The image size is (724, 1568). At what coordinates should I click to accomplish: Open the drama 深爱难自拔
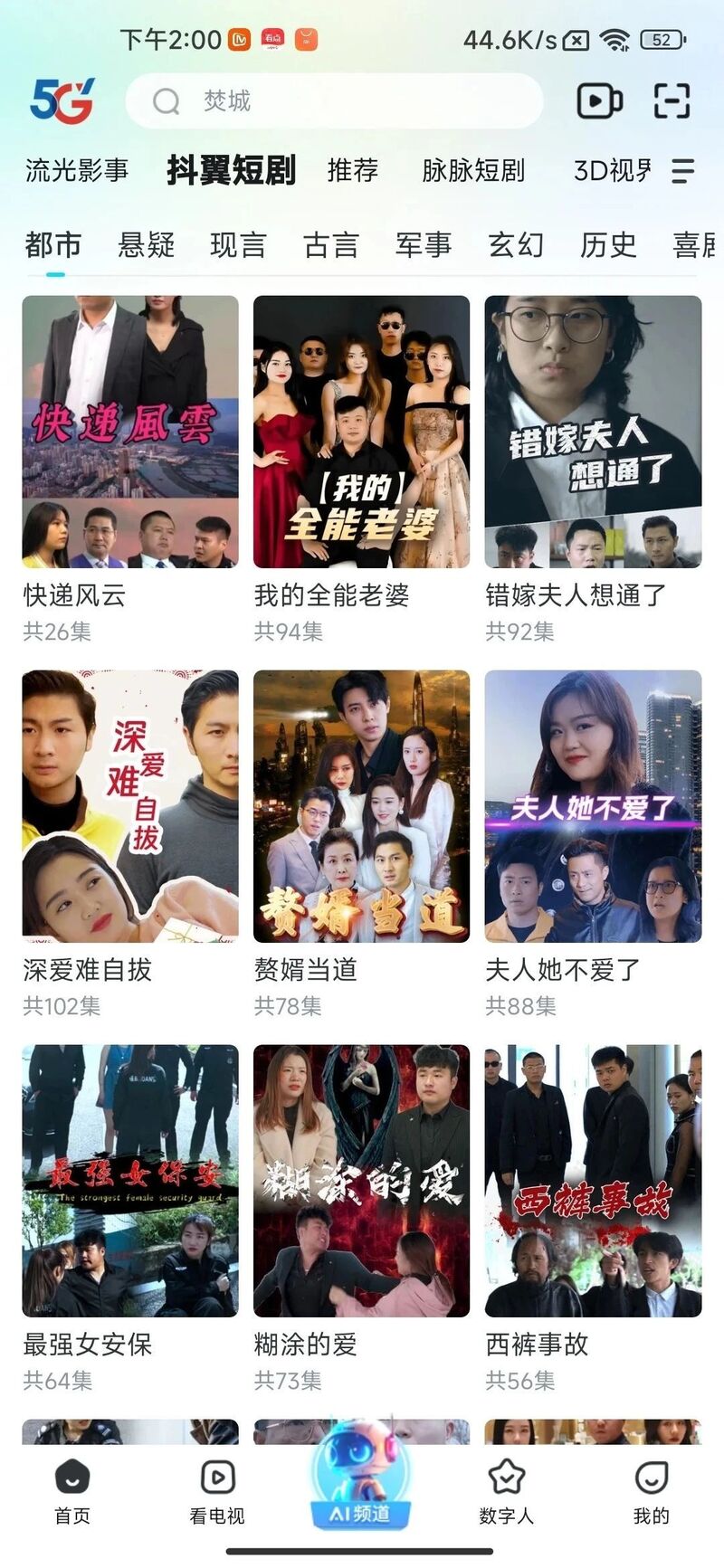click(x=130, y=806)
